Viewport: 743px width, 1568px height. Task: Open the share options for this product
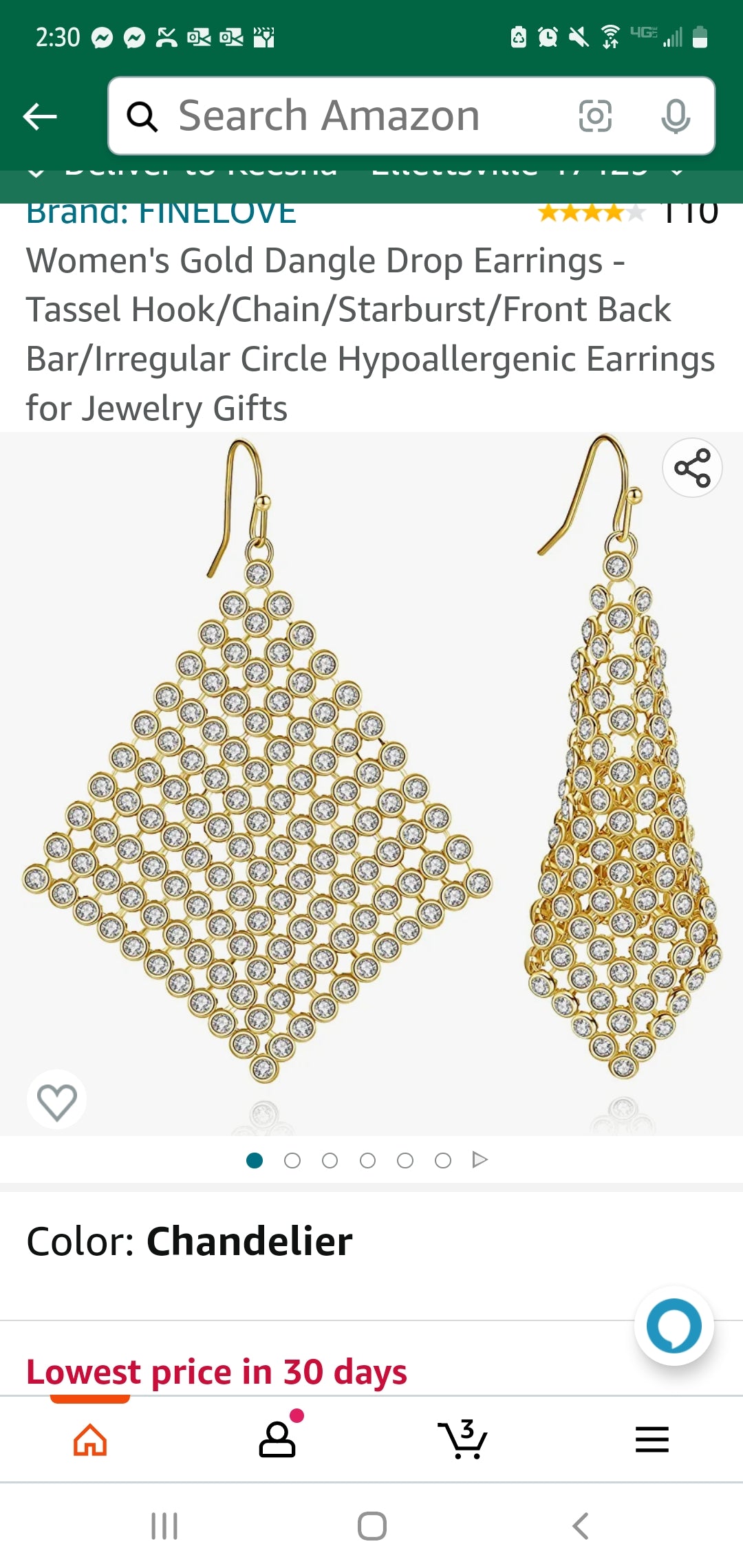click(692, 468)
